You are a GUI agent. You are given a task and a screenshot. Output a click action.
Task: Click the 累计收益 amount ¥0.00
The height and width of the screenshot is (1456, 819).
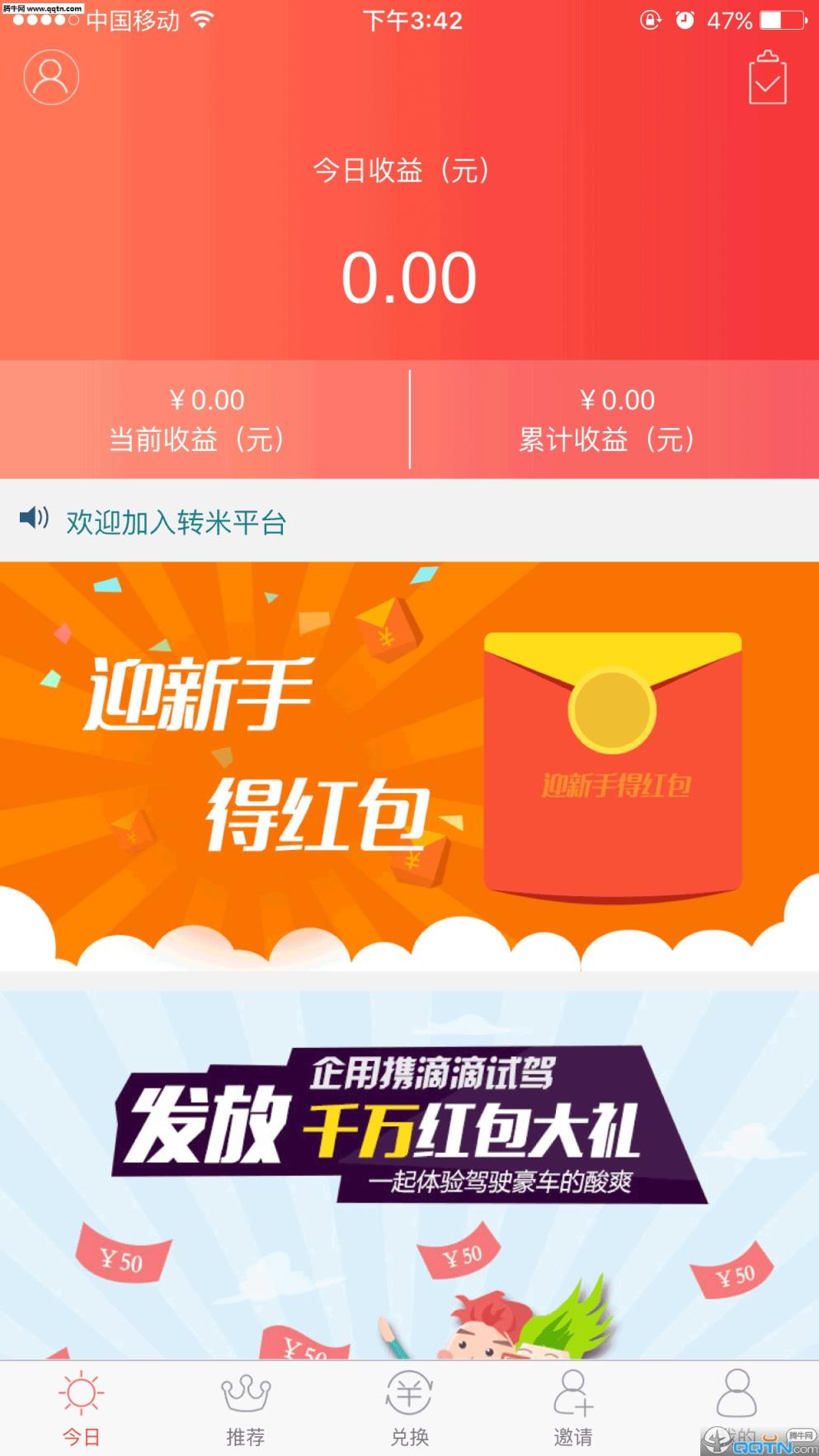(x=614, y=399)
